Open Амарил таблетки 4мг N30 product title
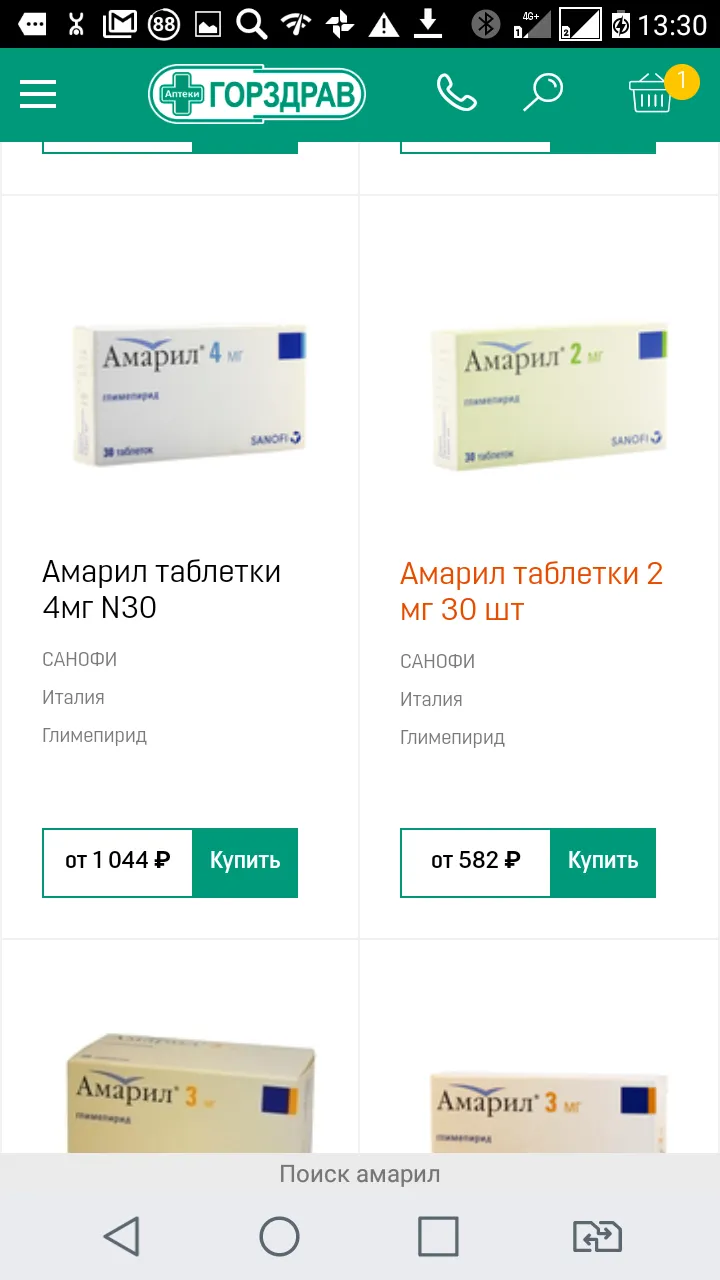The width and height of the screenshot is (720, 1280). click(162, 590)
